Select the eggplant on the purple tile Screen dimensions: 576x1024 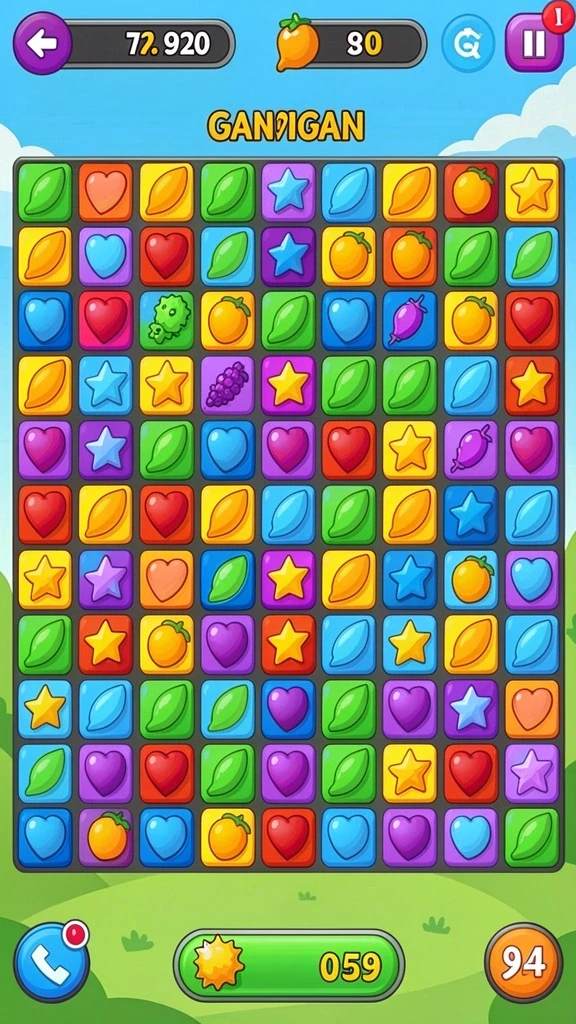pyautogui.click(x=470, y=450)
